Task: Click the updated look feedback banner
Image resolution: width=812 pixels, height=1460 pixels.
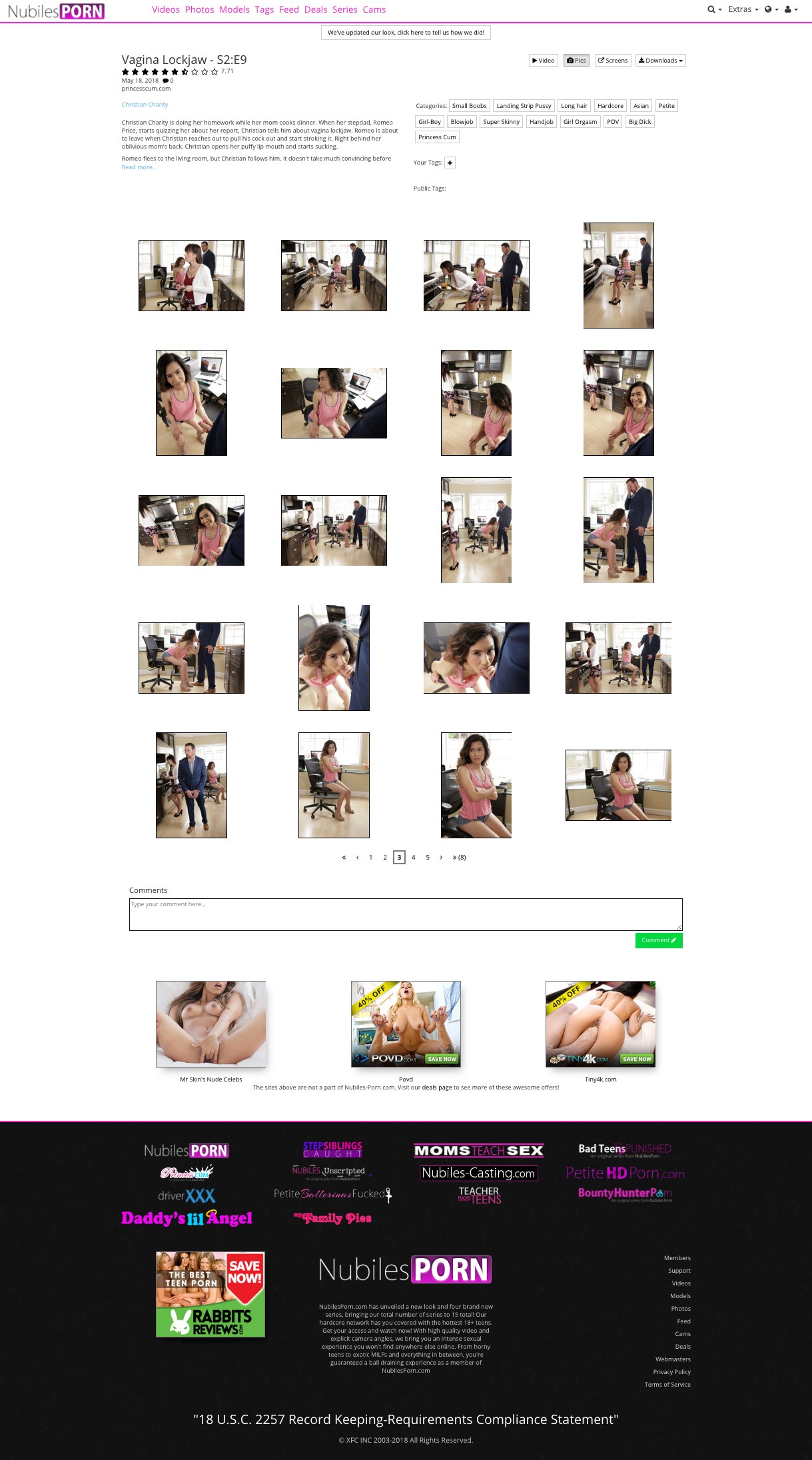Action: (406, 33)
